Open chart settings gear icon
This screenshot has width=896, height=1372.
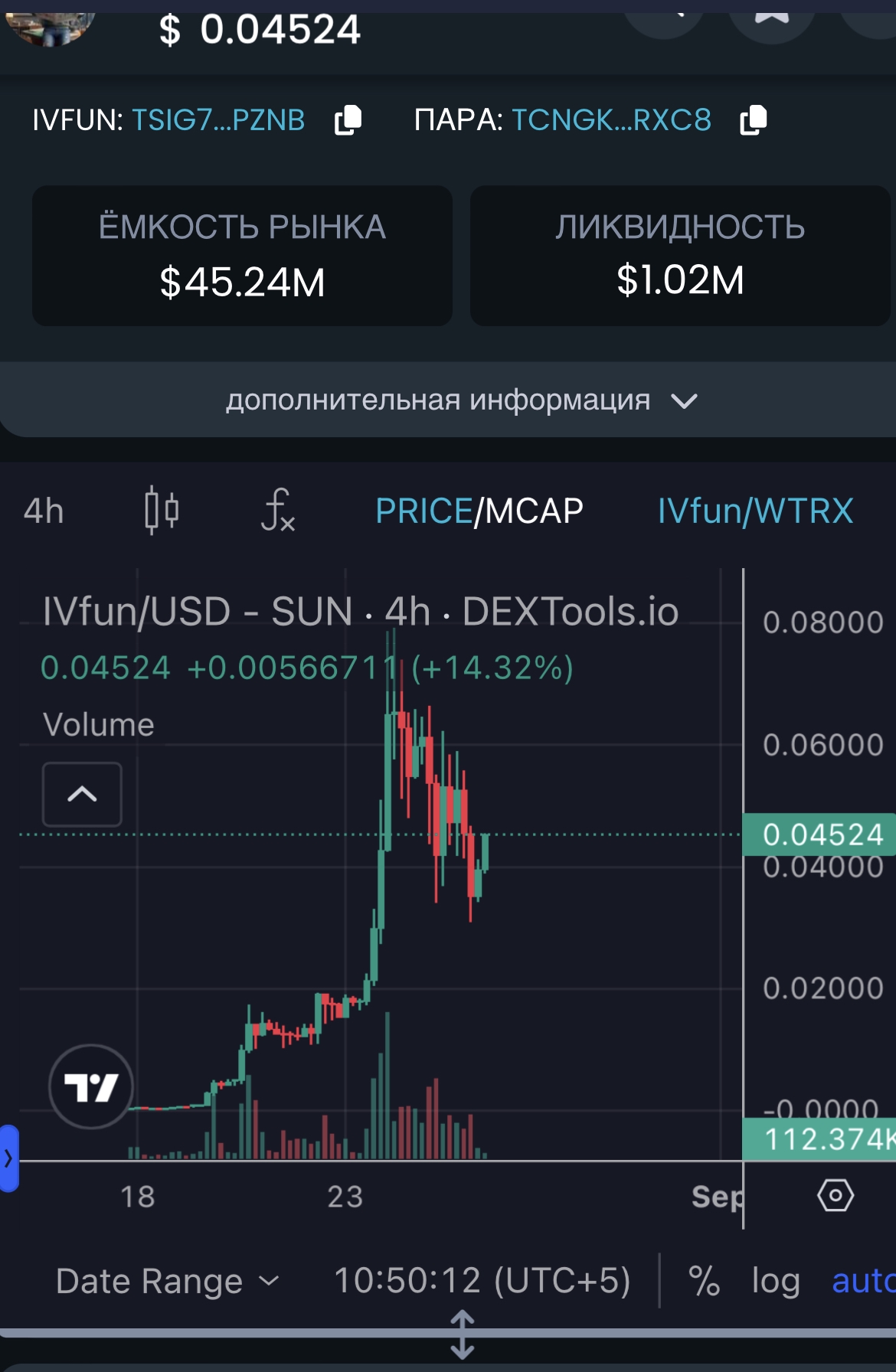point(836,1195)
